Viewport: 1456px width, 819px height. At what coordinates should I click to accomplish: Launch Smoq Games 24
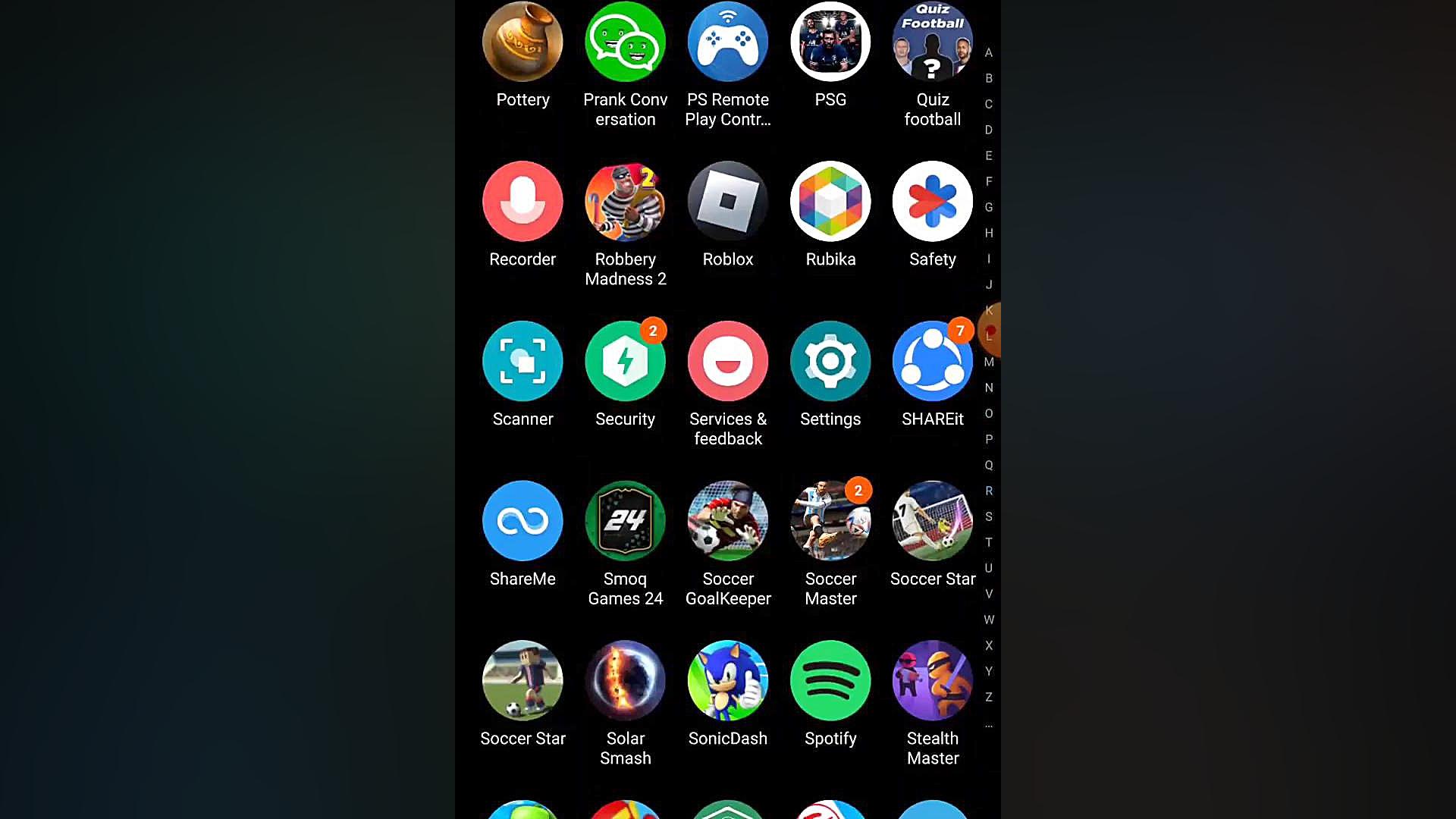(x=625, y=522)
